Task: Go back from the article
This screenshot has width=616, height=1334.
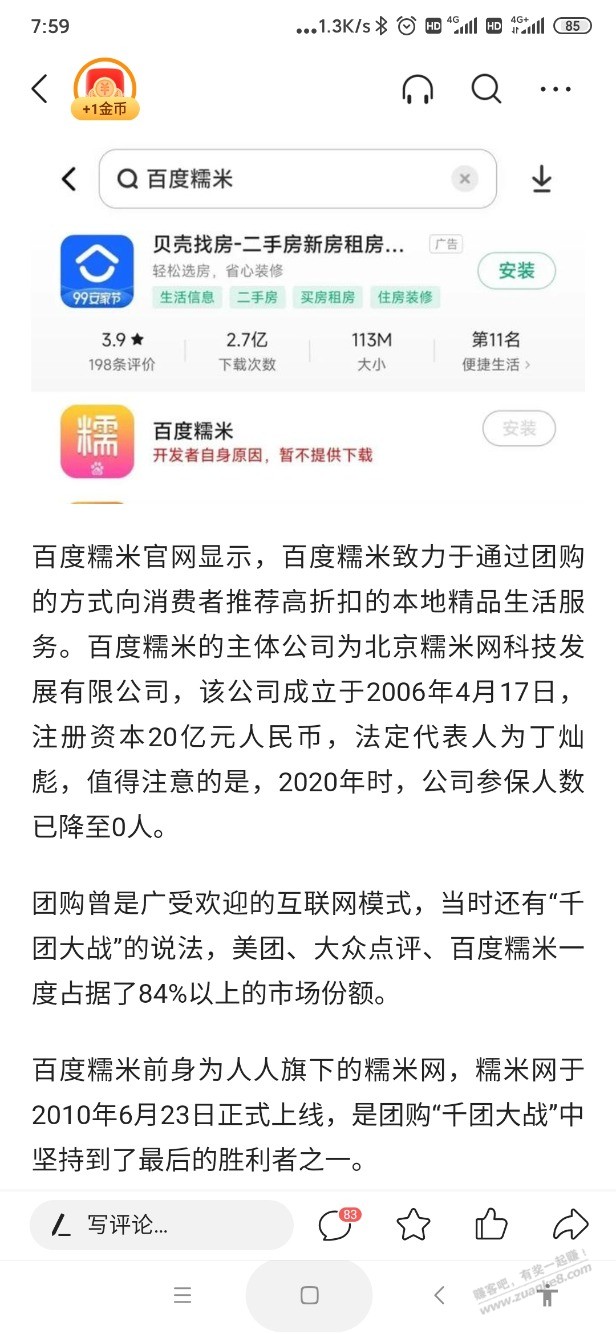Action: (x=40, y=89)
